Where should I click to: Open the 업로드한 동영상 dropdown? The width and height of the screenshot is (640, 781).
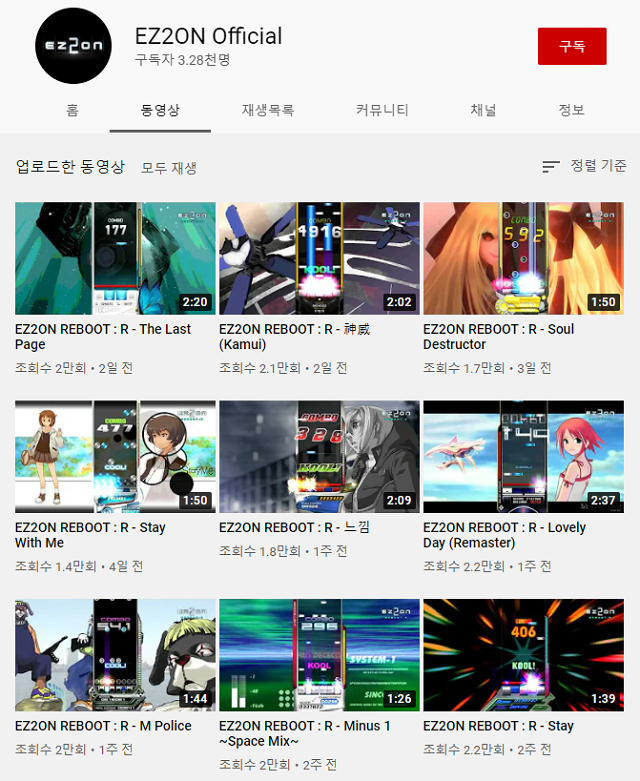(70, 167)
